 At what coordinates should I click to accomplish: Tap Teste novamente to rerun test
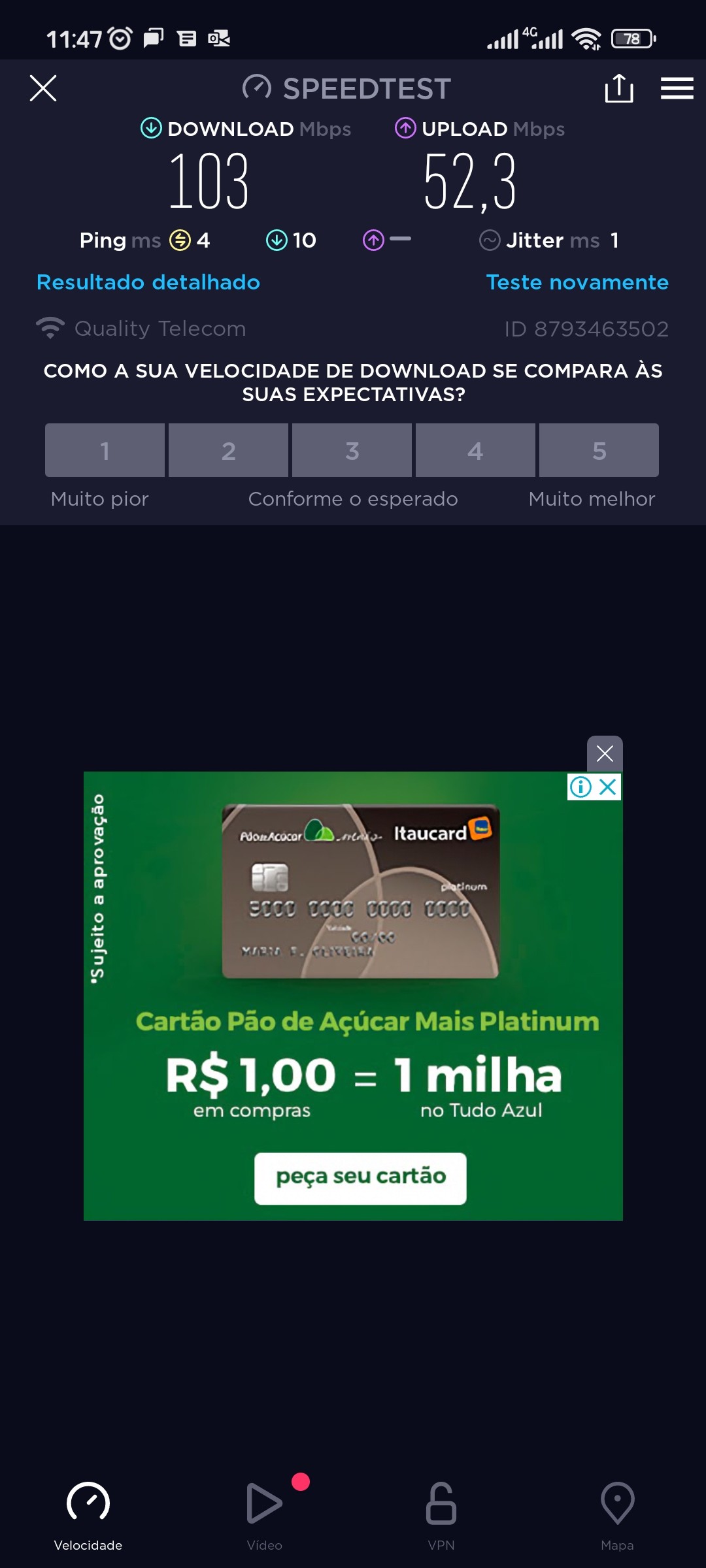(577, 282)
